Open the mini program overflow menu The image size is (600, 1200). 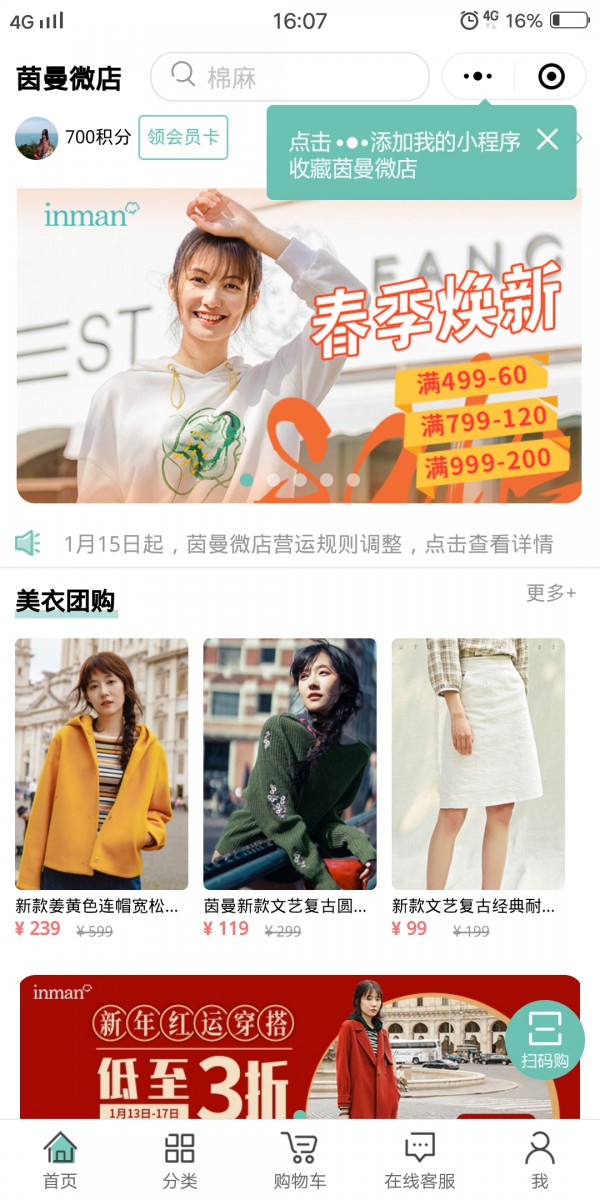point(478,77)
